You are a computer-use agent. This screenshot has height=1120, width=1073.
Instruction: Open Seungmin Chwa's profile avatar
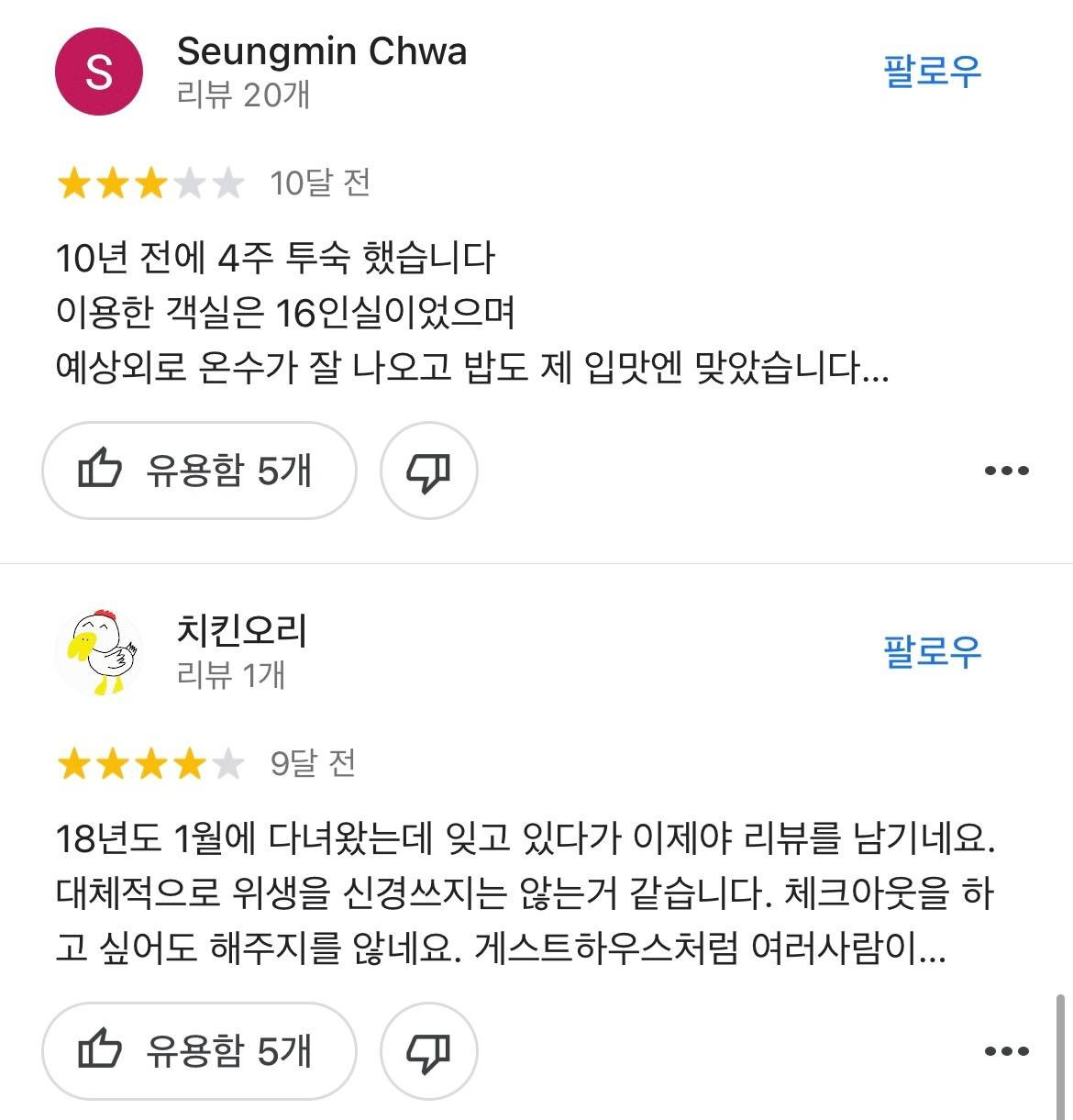click(x=99, y=72)
